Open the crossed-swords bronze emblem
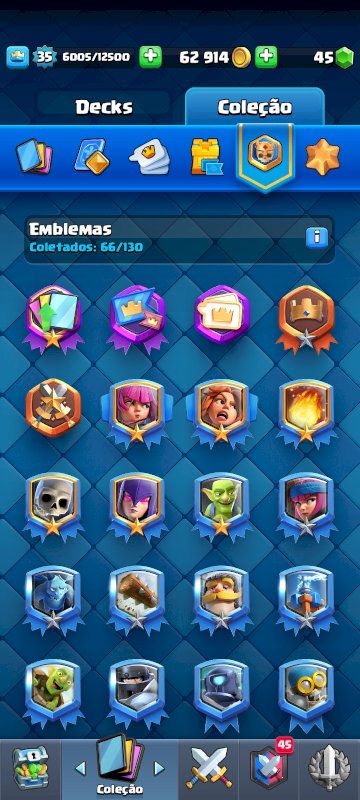360x800 pixels. pyautogui.click(x=53, y=407)
